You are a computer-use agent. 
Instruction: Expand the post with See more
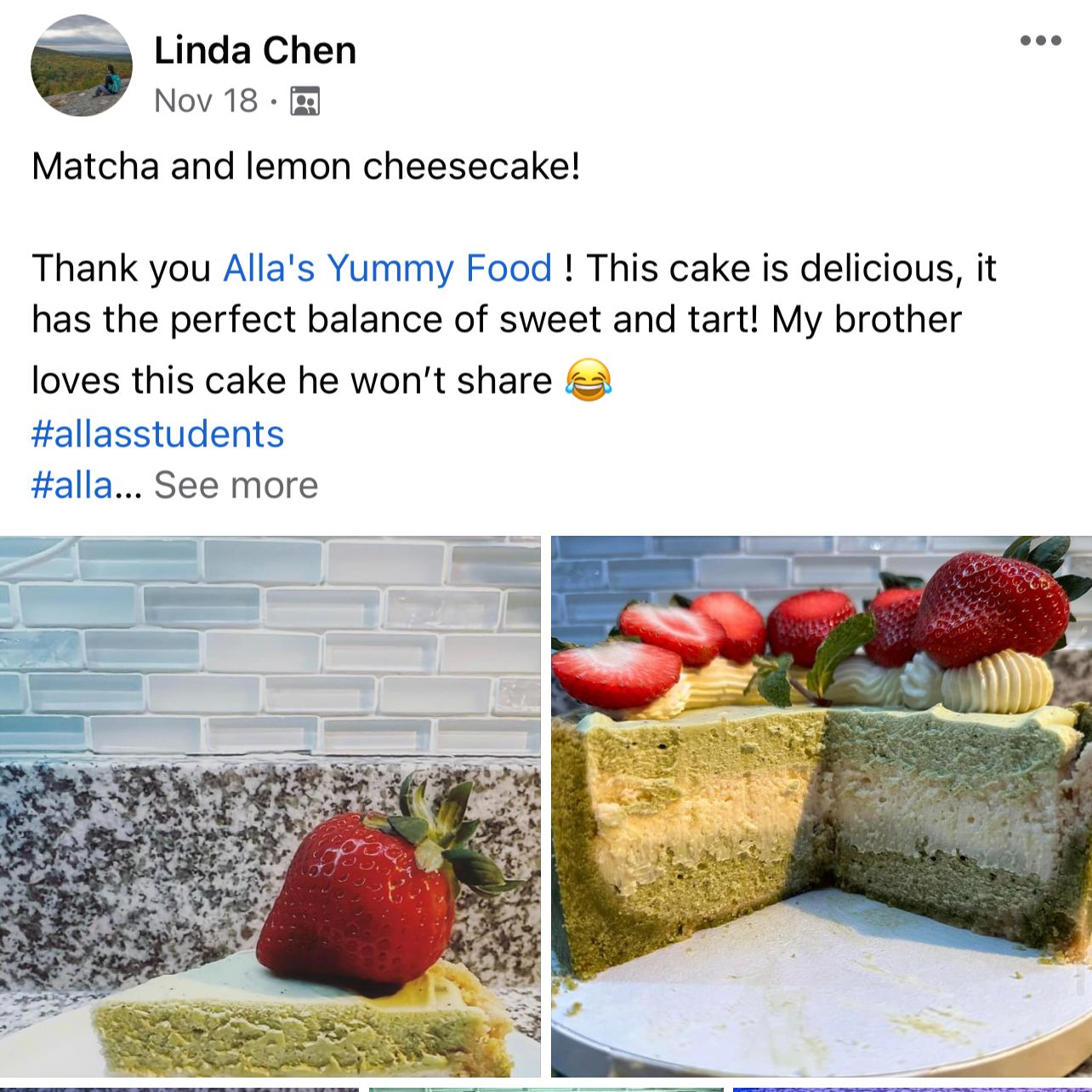tap(236, 486)
